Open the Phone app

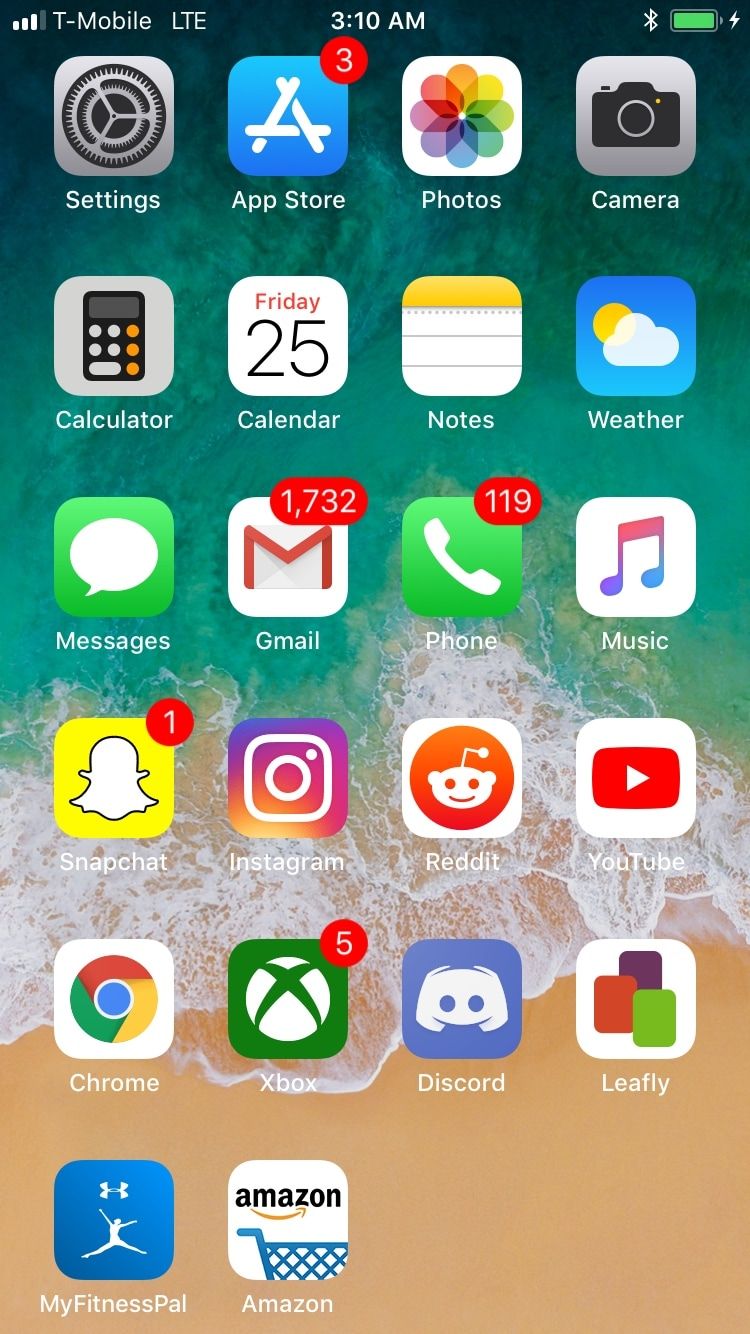[462, 557]
